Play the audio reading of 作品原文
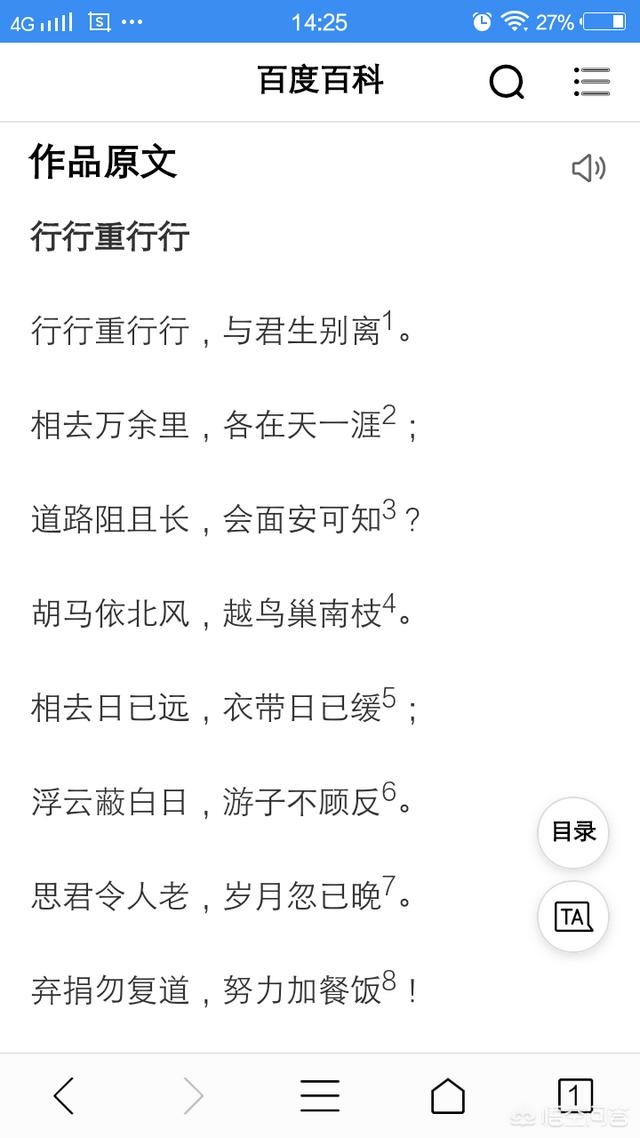The image size is (640, 1138). 588,168
